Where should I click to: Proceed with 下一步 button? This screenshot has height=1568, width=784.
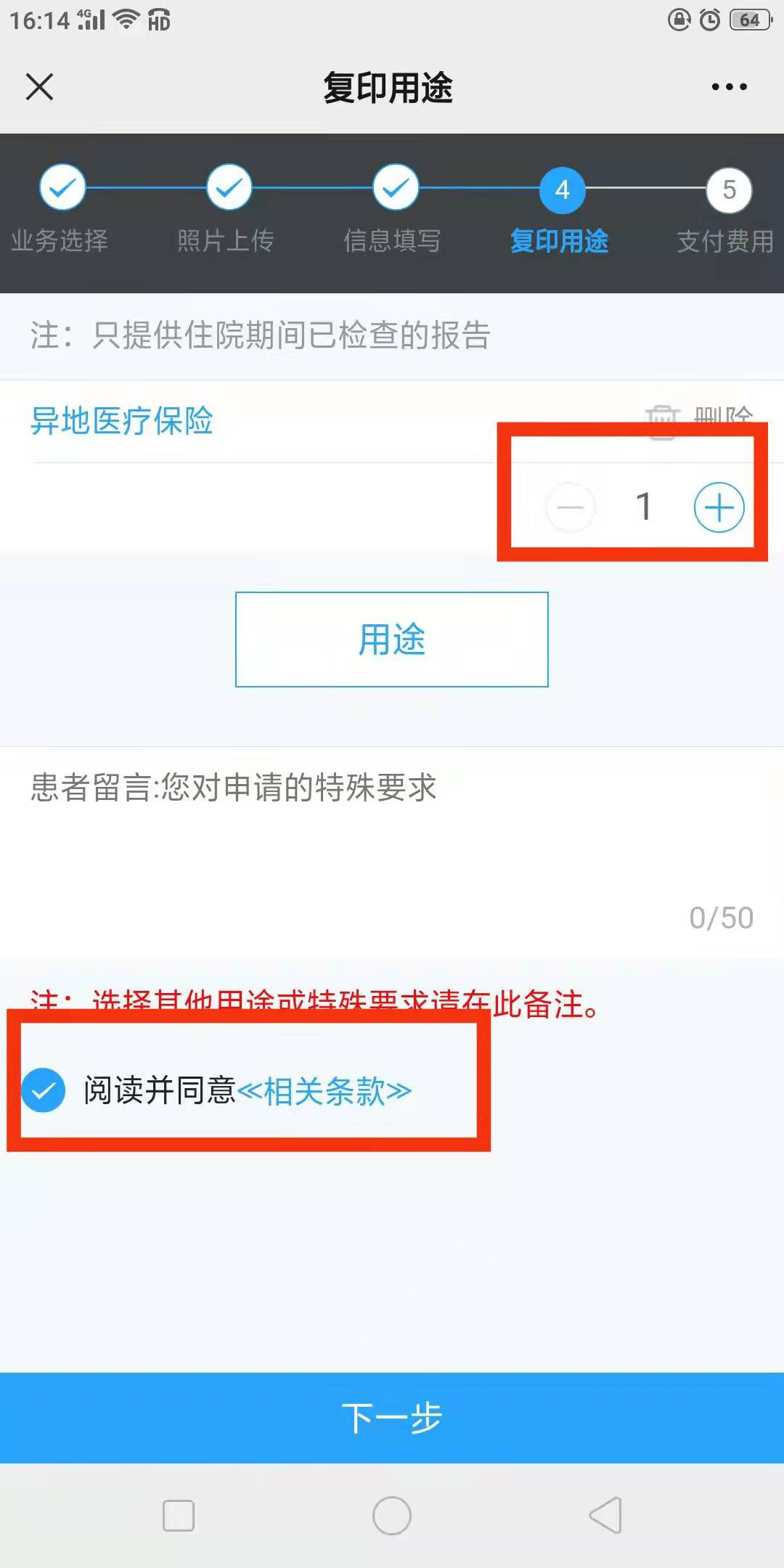pos(392,1418)
